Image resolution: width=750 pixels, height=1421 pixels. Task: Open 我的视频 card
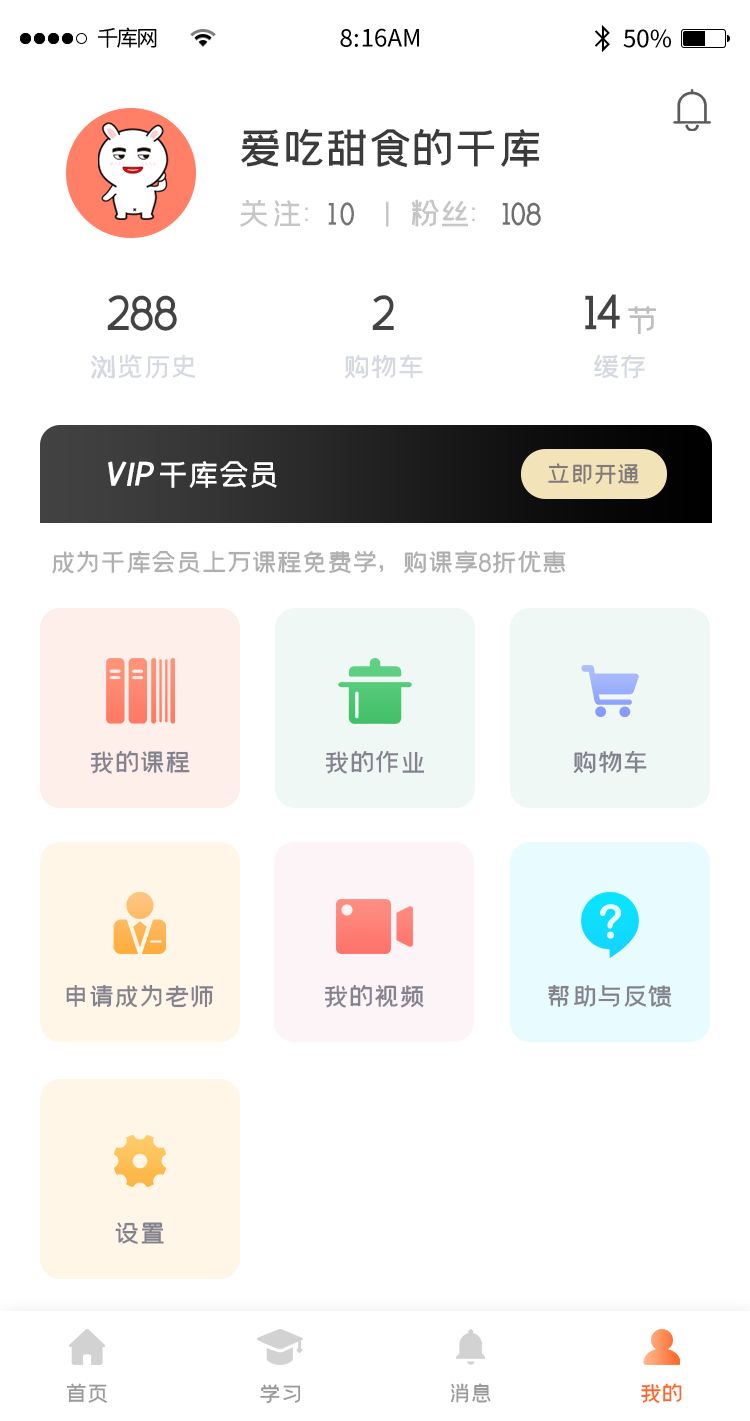[x=374, y=942]
